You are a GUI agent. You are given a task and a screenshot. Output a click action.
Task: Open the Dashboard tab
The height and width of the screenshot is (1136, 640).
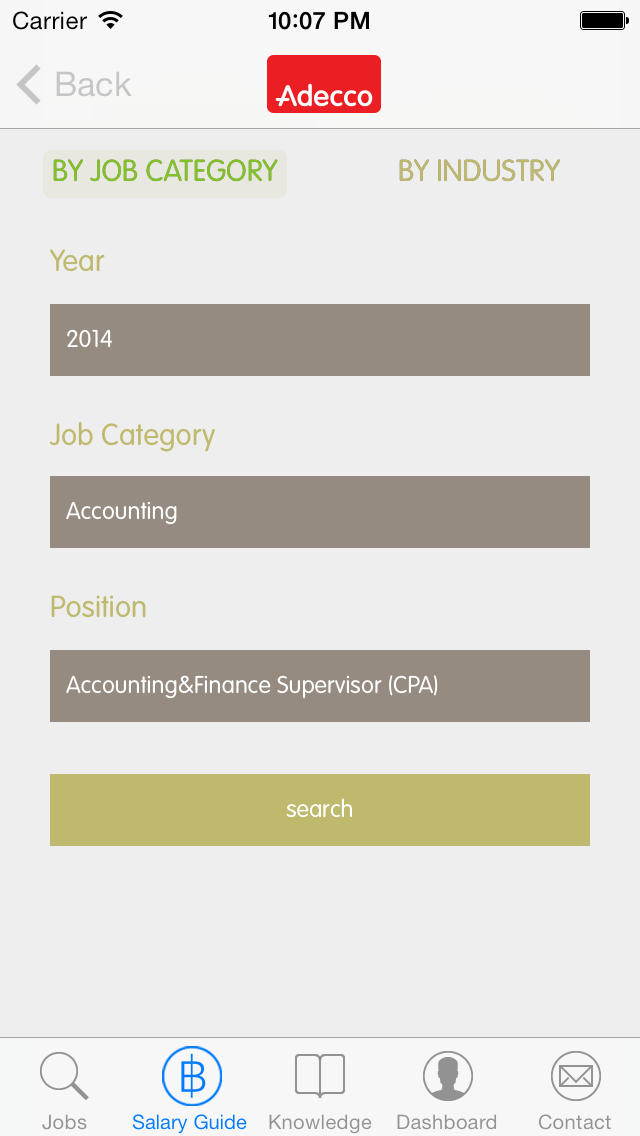pos(447,1089)
